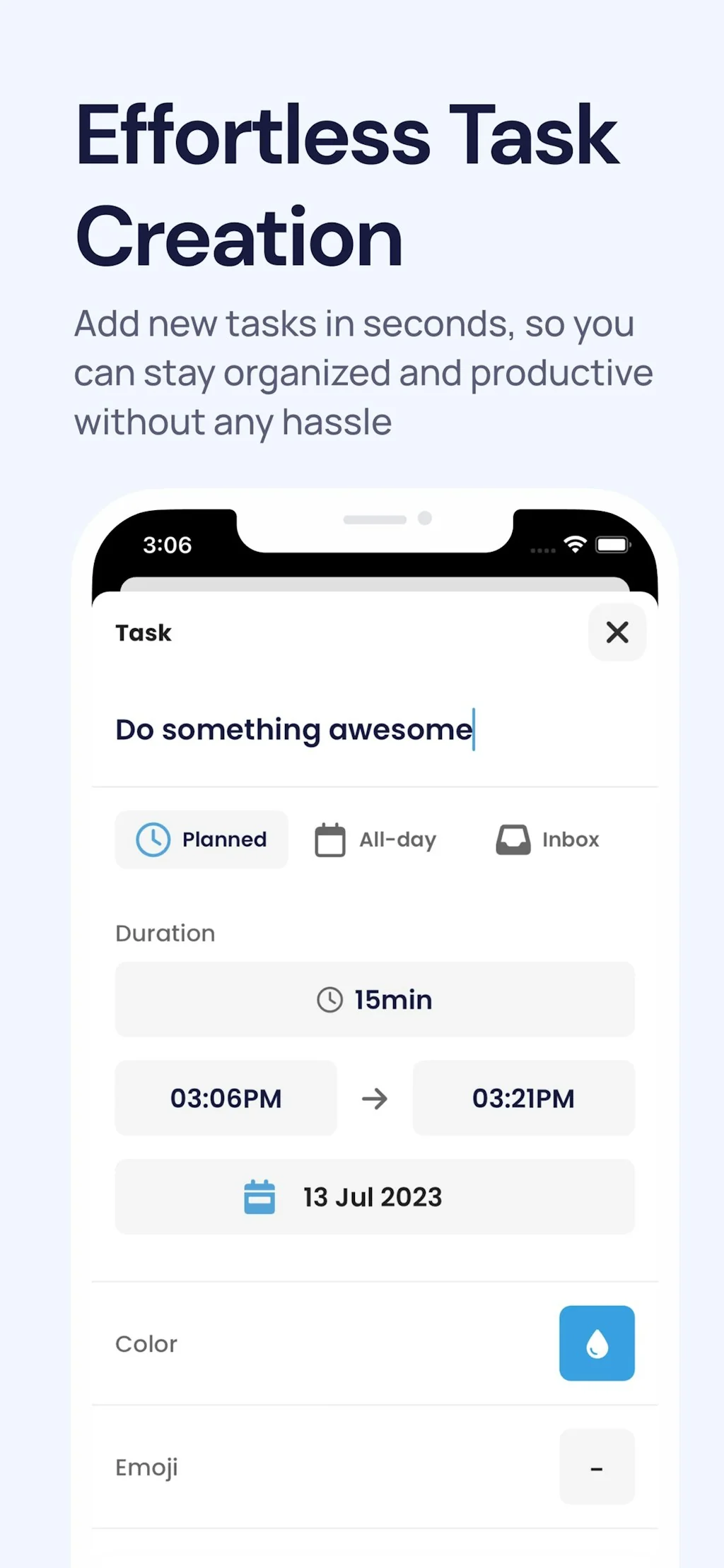
Task: Open the date picker for 13 Jul 2023
Action: [373, 1196]
